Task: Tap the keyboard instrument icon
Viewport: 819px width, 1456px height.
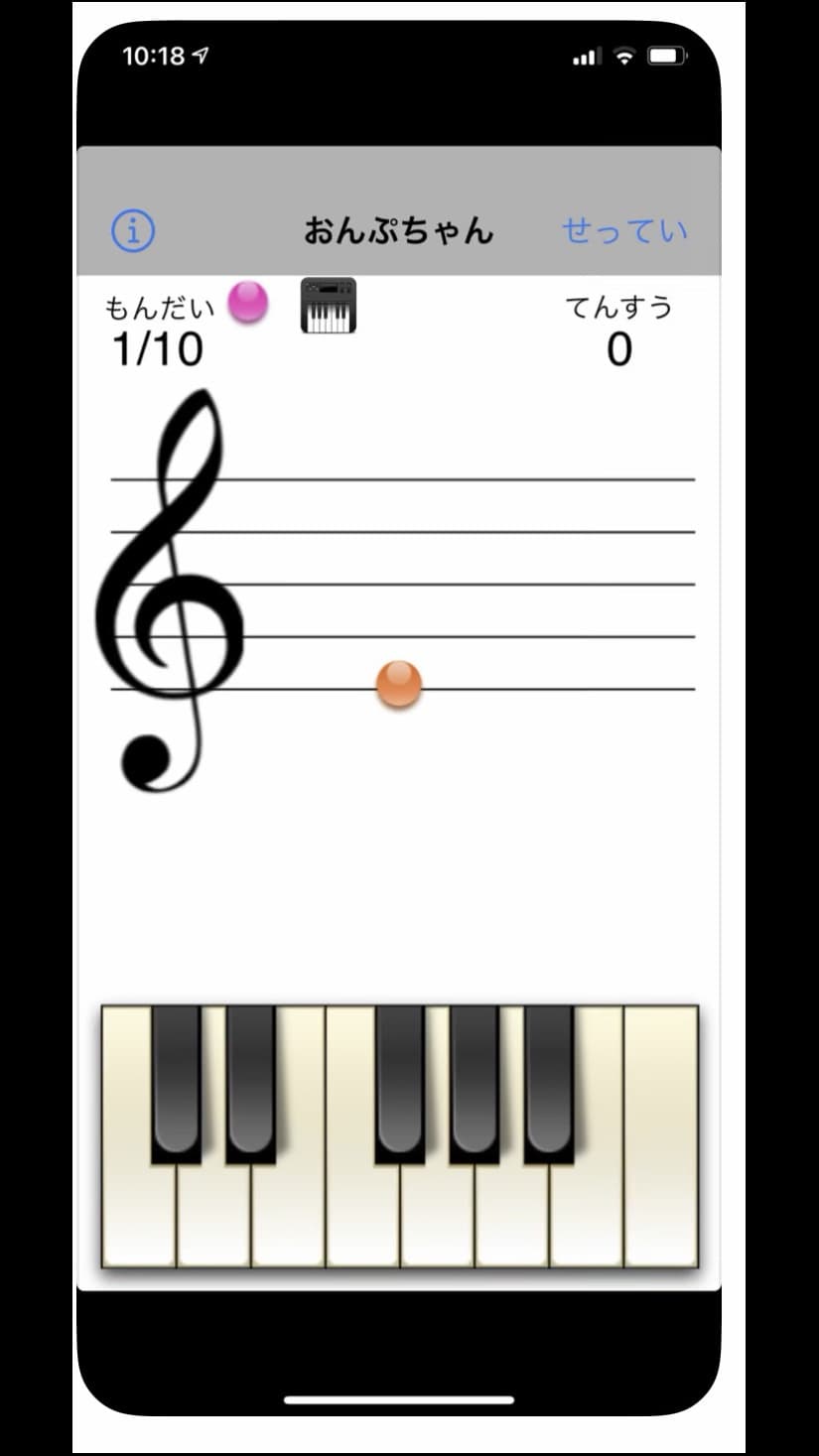Action: [328, 306]
